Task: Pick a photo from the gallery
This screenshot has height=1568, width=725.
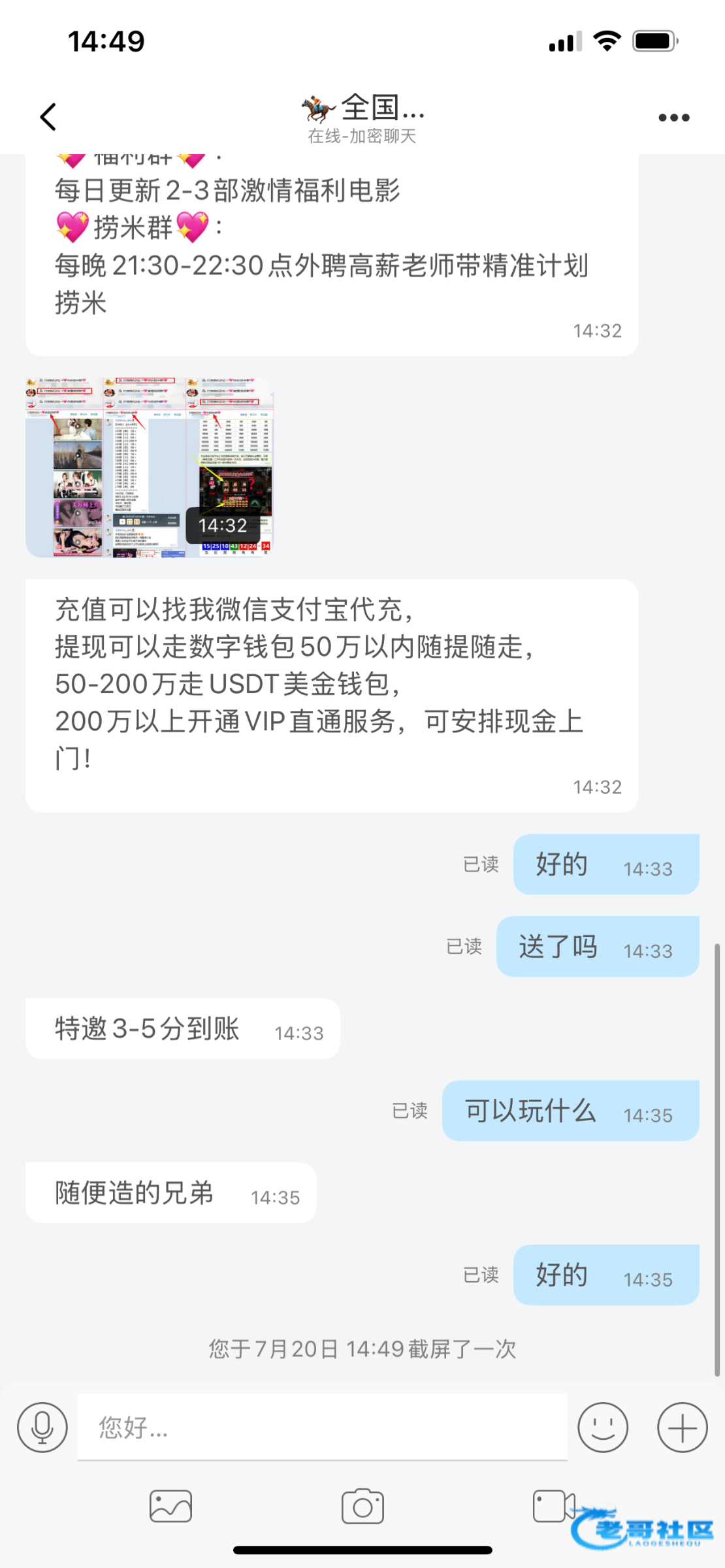Action: pyautogui.click(x=170, y=1506)
